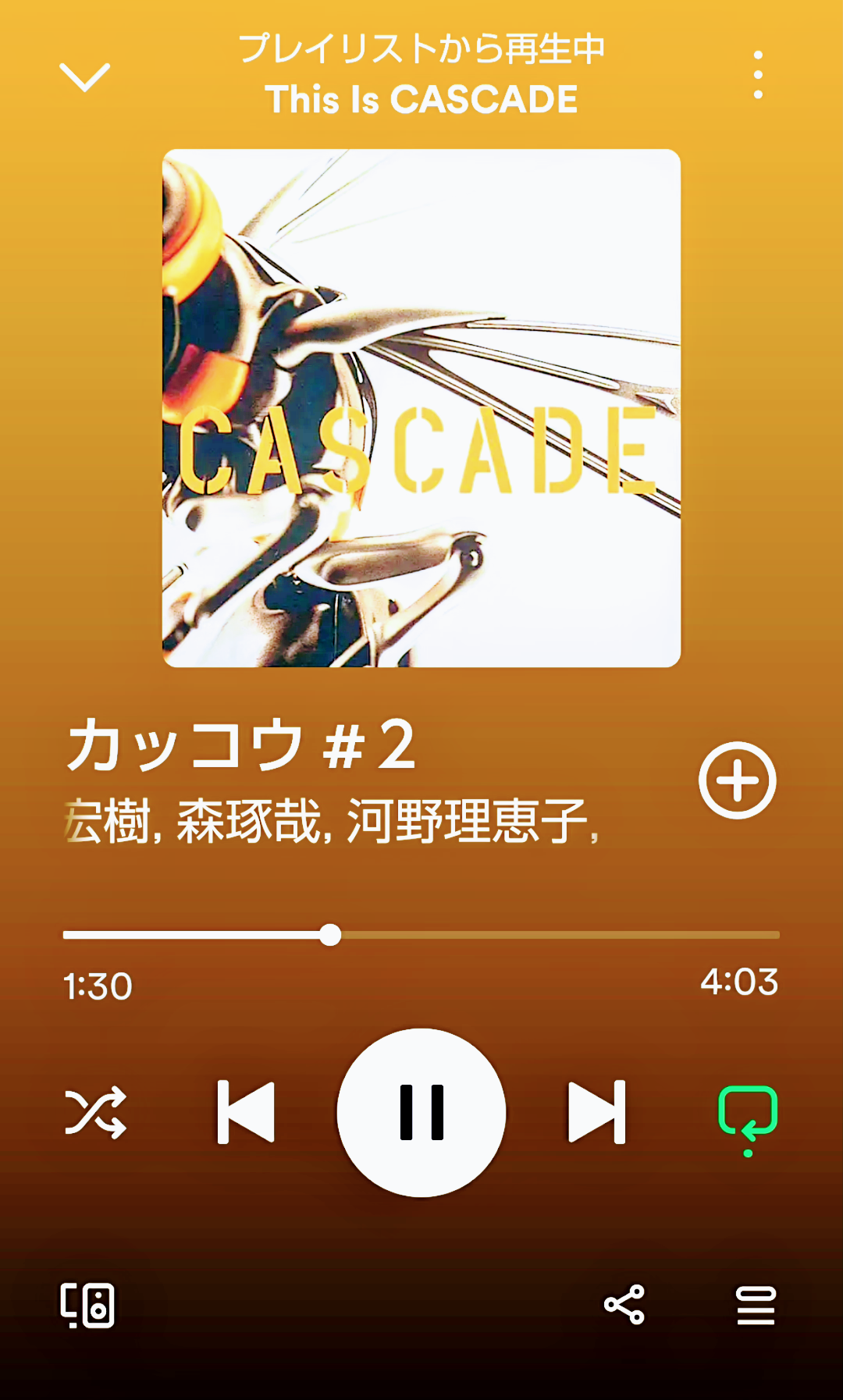Viewport: 843px width, 1400px height.
Task: Open the CASCADE album artwork
Action: coord(421,408)
